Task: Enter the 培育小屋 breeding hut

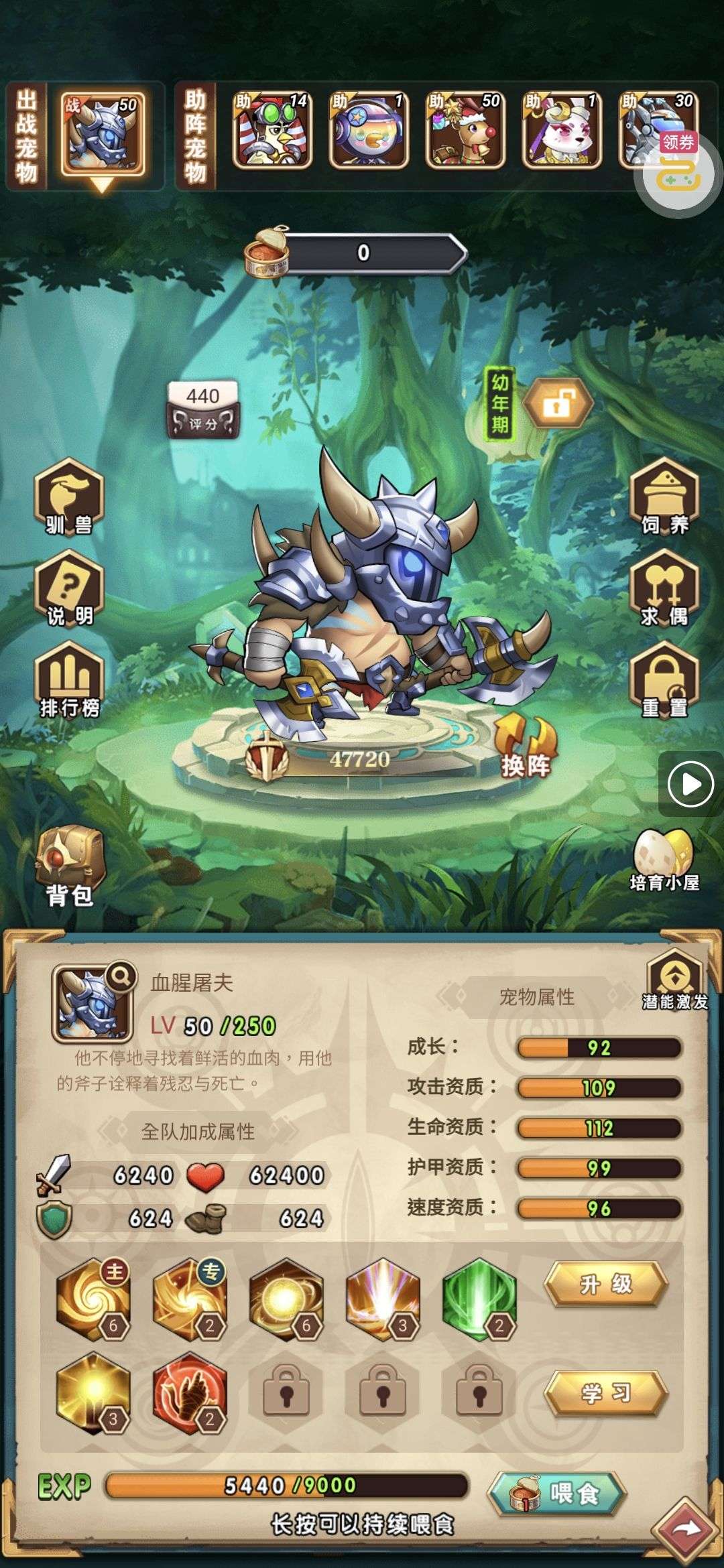Action: 664,861
